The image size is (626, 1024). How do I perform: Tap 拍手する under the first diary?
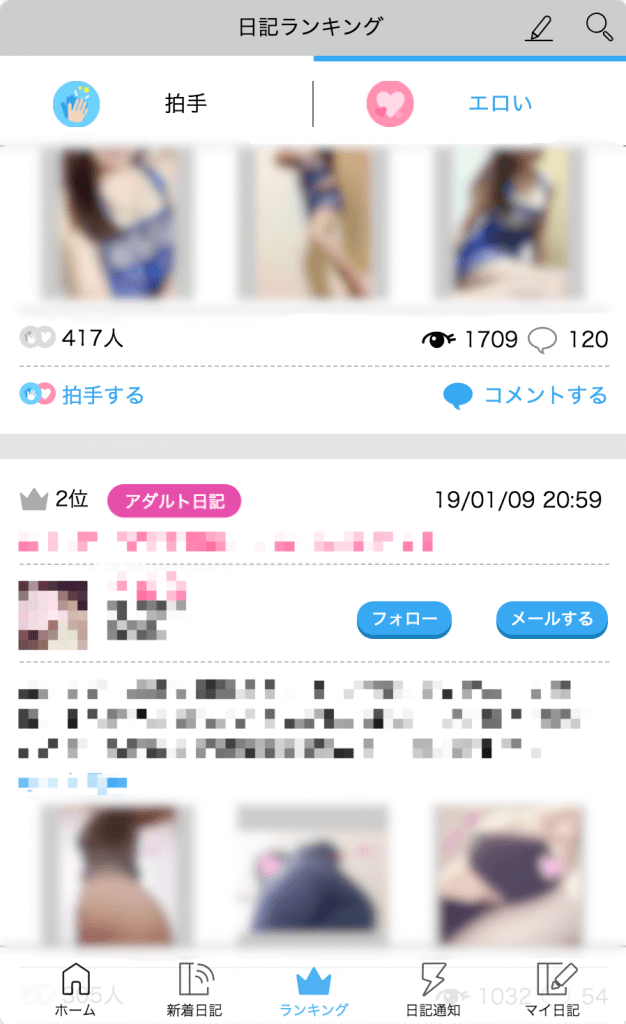[83, 395]
